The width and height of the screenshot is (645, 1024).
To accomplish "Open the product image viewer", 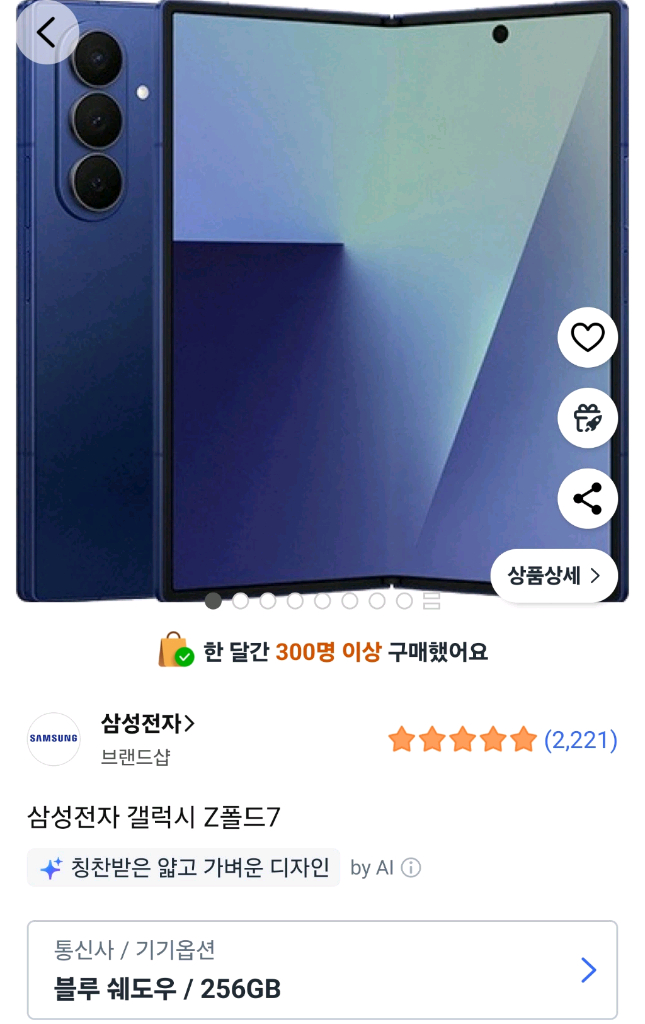I will [x=322, y=300].
